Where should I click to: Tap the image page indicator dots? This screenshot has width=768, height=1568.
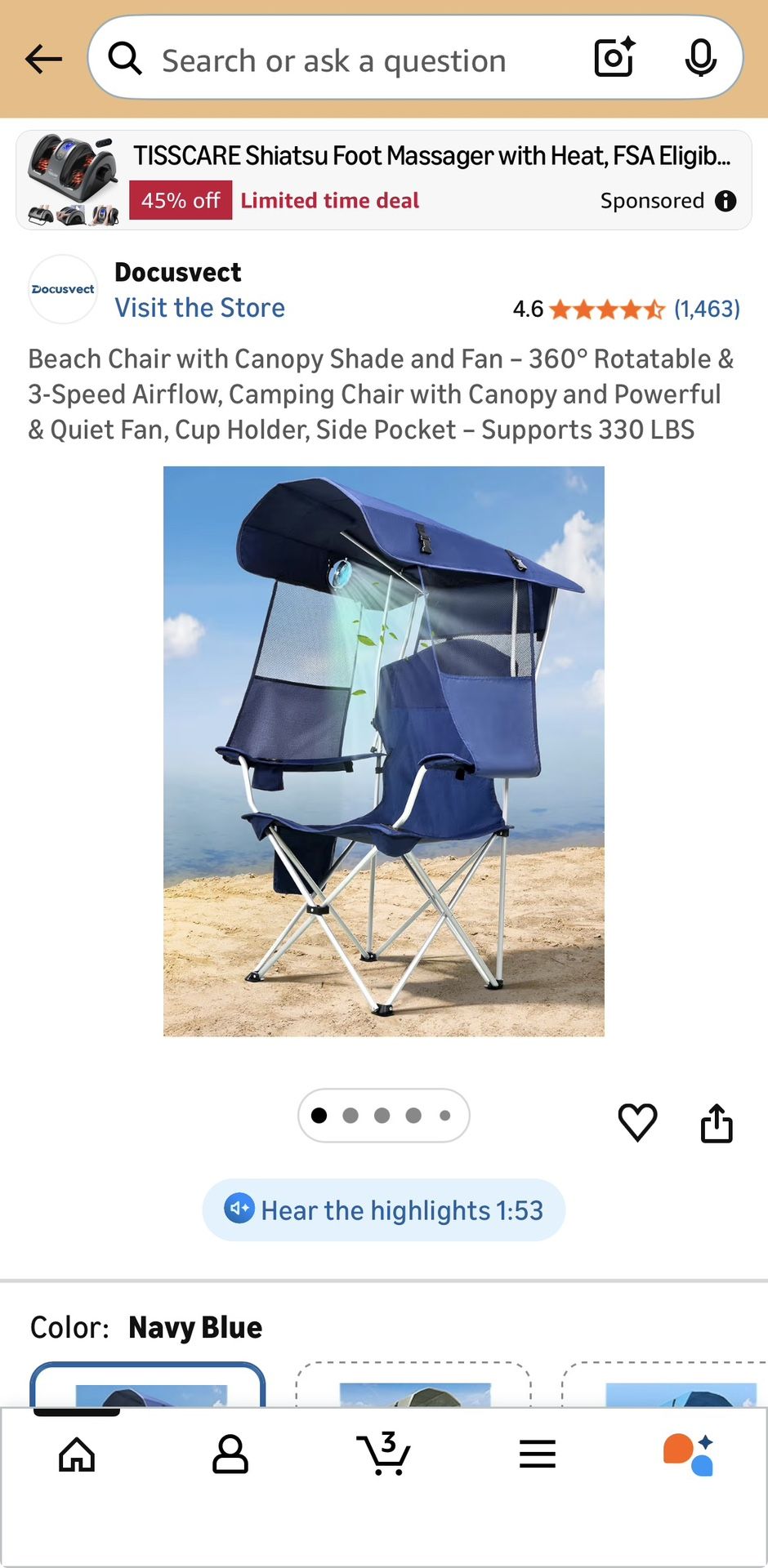383,1116
